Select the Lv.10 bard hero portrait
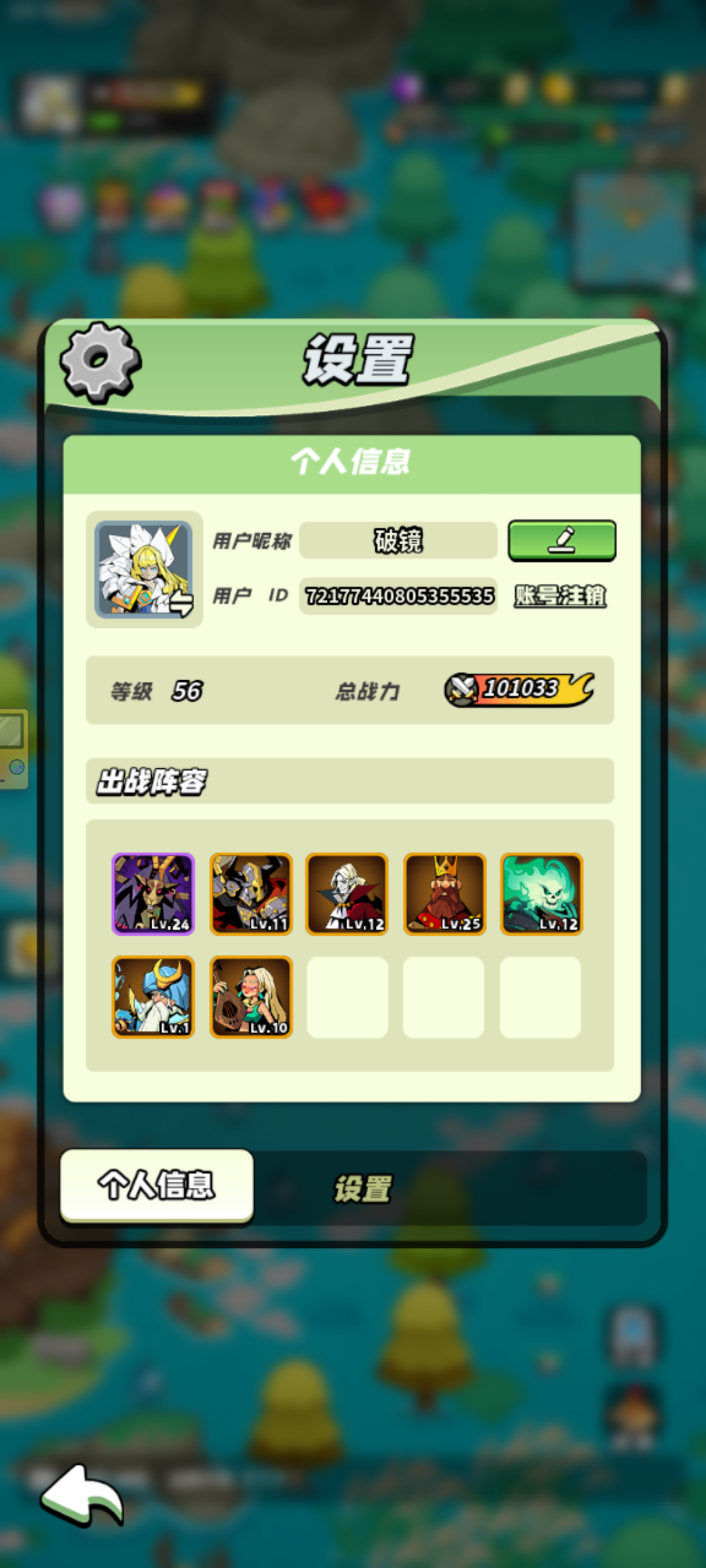This screenshot has width=706, height=1568. pyautogui.click(x=251, y=994)
